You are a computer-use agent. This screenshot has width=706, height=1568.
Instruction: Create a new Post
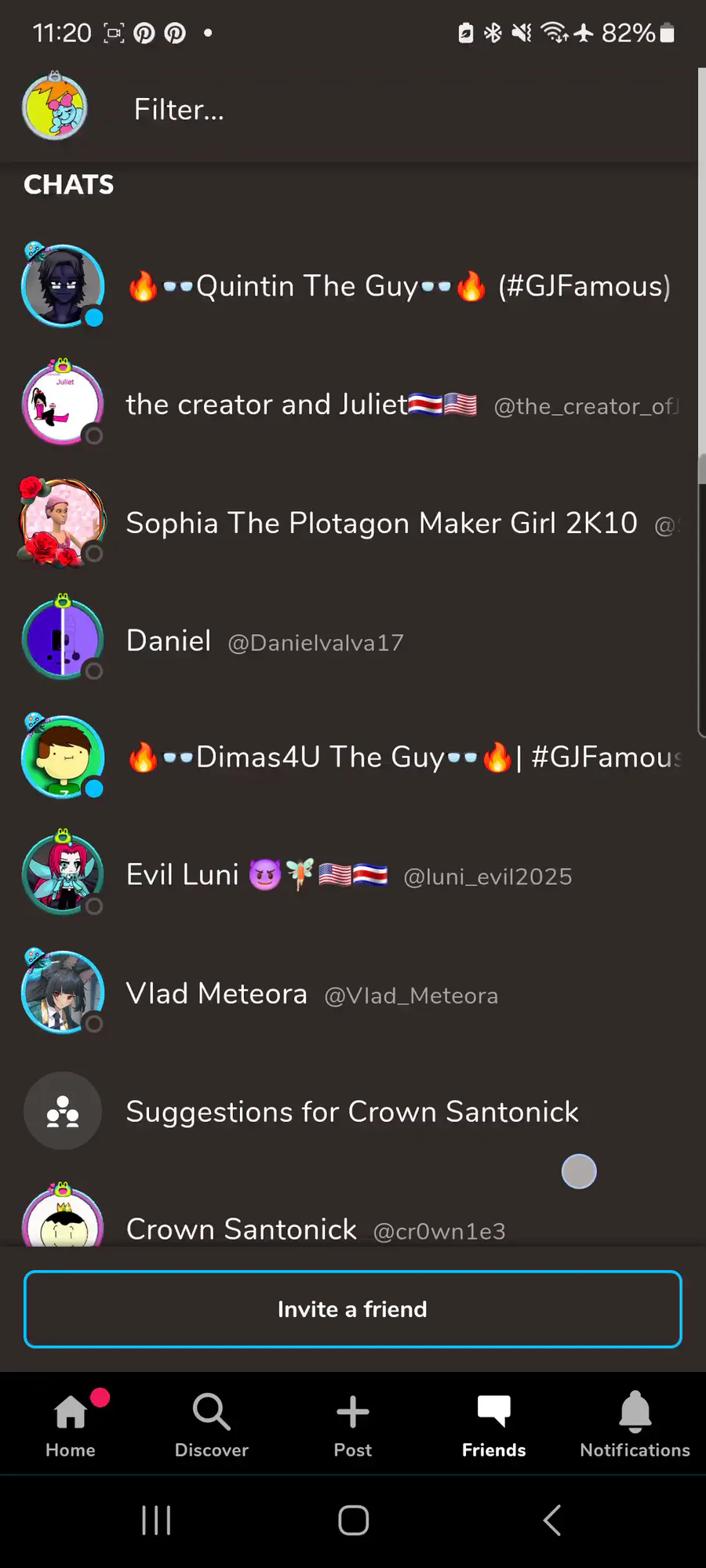pos(353,1425)
